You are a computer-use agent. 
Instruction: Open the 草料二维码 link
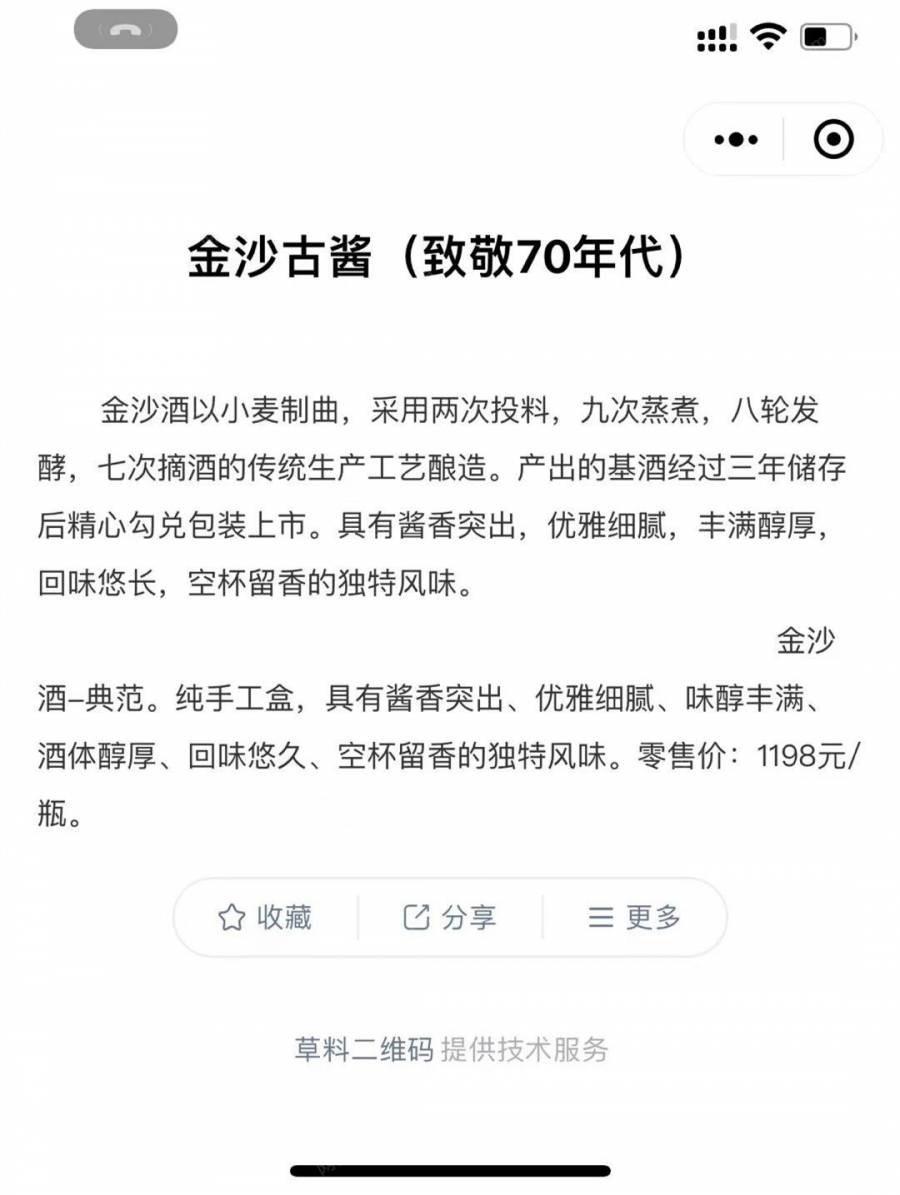point(364,1050)
